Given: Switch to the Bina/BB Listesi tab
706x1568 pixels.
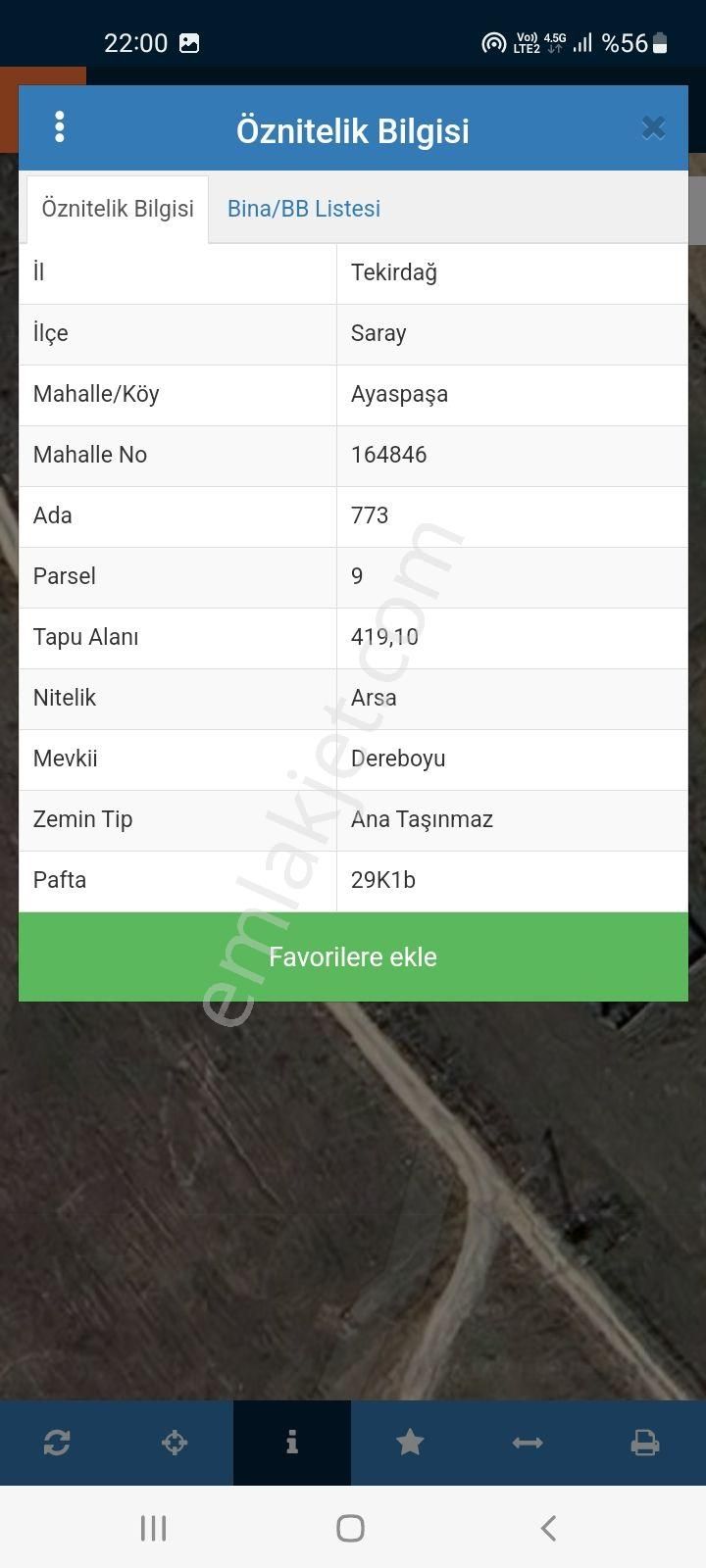Looking at the screenshot, I should [x=303, y=208].
